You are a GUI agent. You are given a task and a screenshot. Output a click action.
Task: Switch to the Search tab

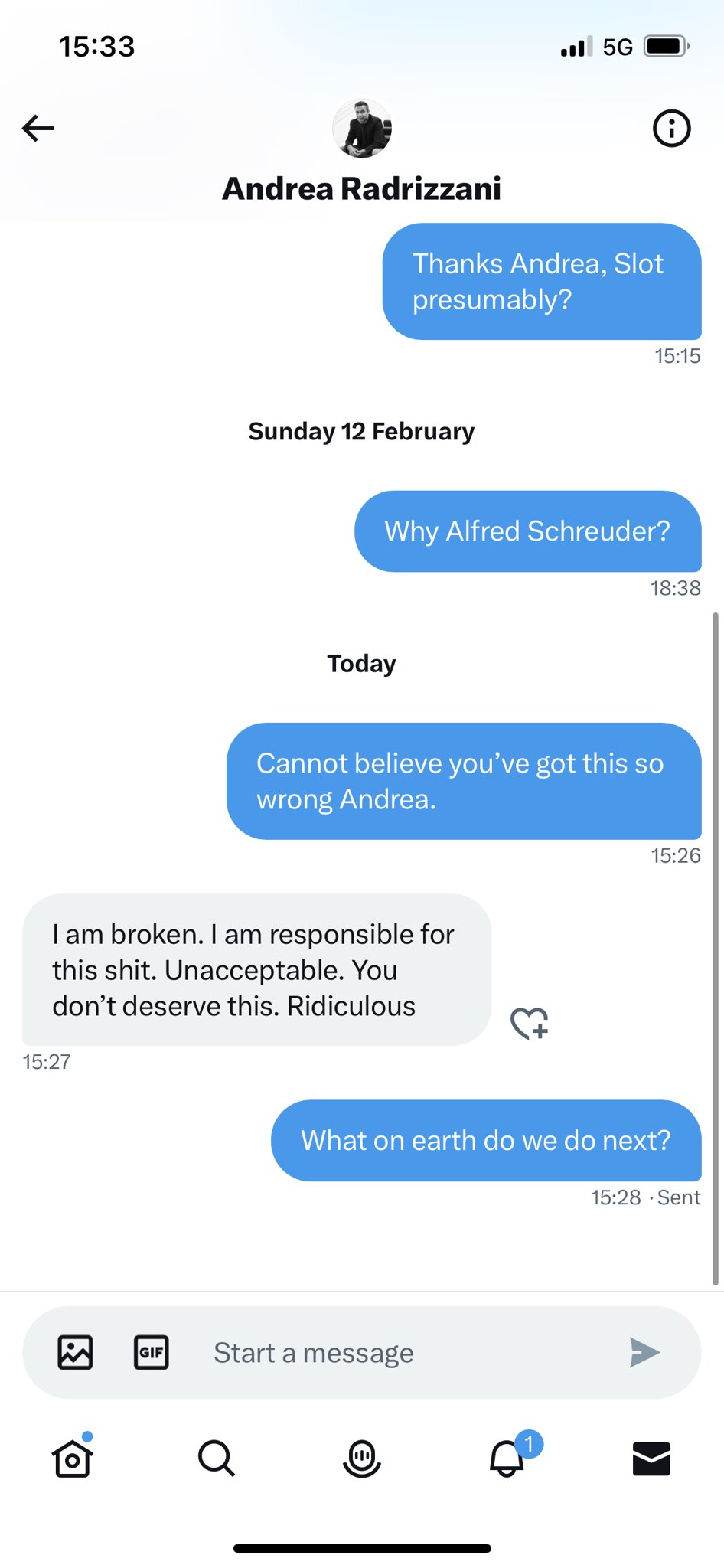(217, 1458)
